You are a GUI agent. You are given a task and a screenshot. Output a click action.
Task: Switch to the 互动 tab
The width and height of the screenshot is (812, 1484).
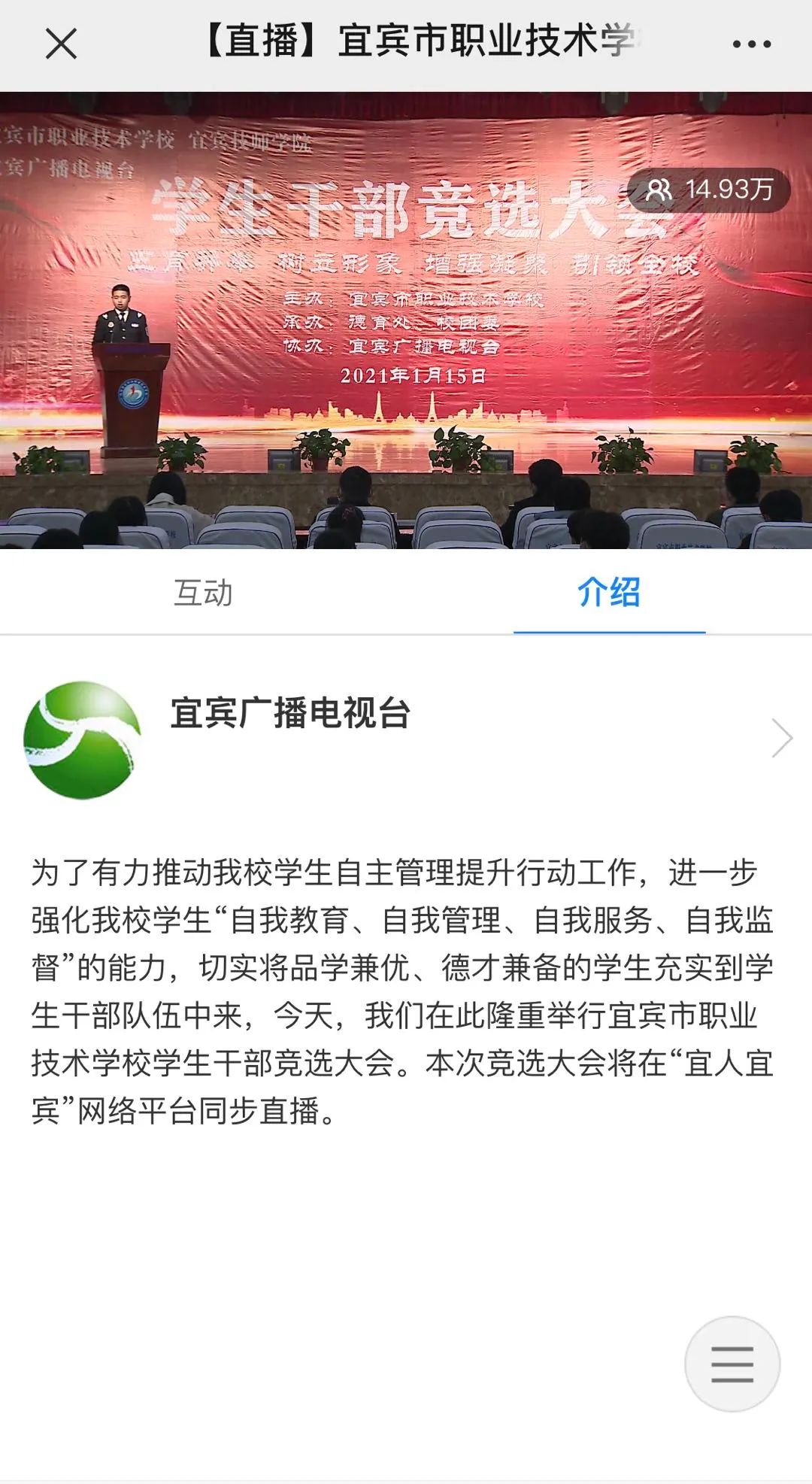coord(203,593)
